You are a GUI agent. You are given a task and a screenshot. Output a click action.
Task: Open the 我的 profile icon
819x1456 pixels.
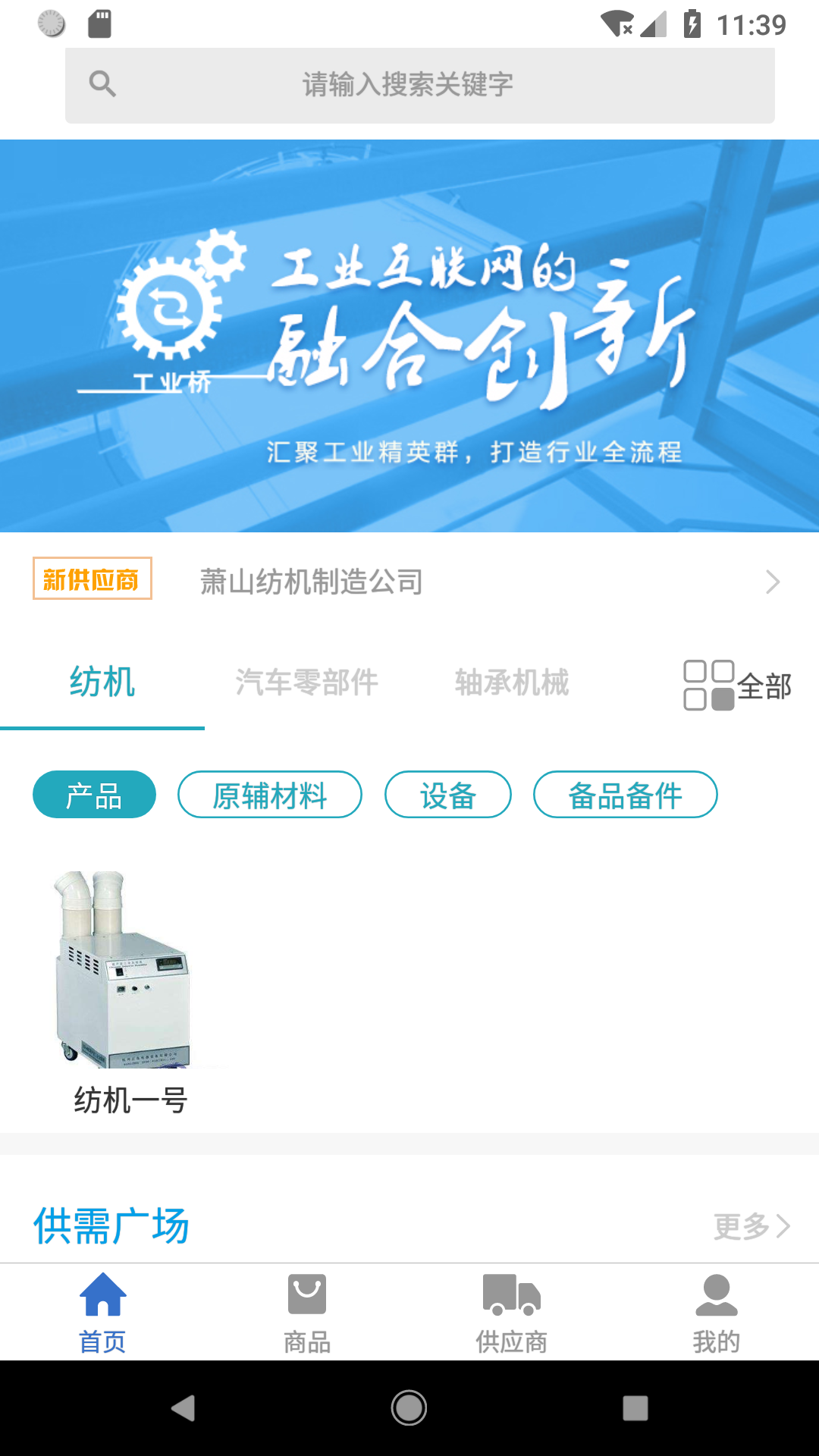click(x=715, y=1291)
